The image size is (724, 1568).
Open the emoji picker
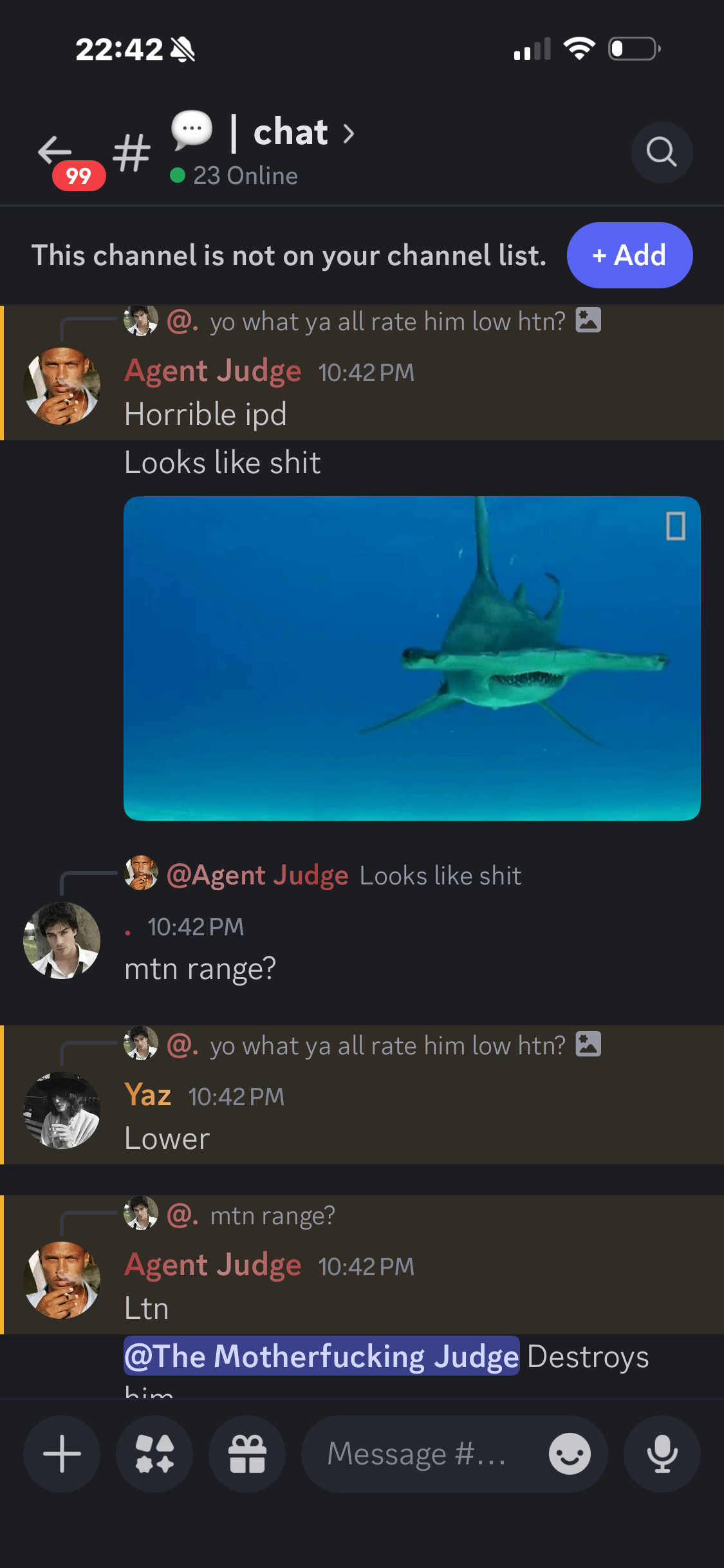click(570, 1453)
